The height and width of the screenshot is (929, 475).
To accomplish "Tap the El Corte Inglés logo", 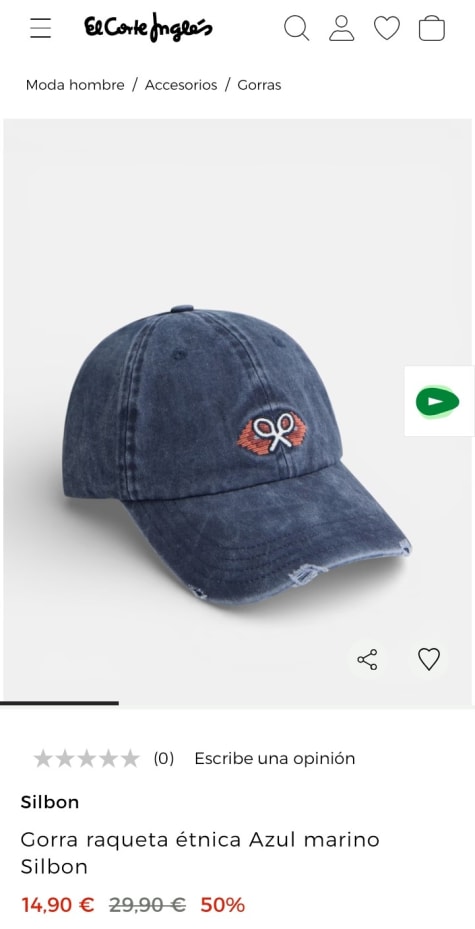I will click(x=148, y=27).
